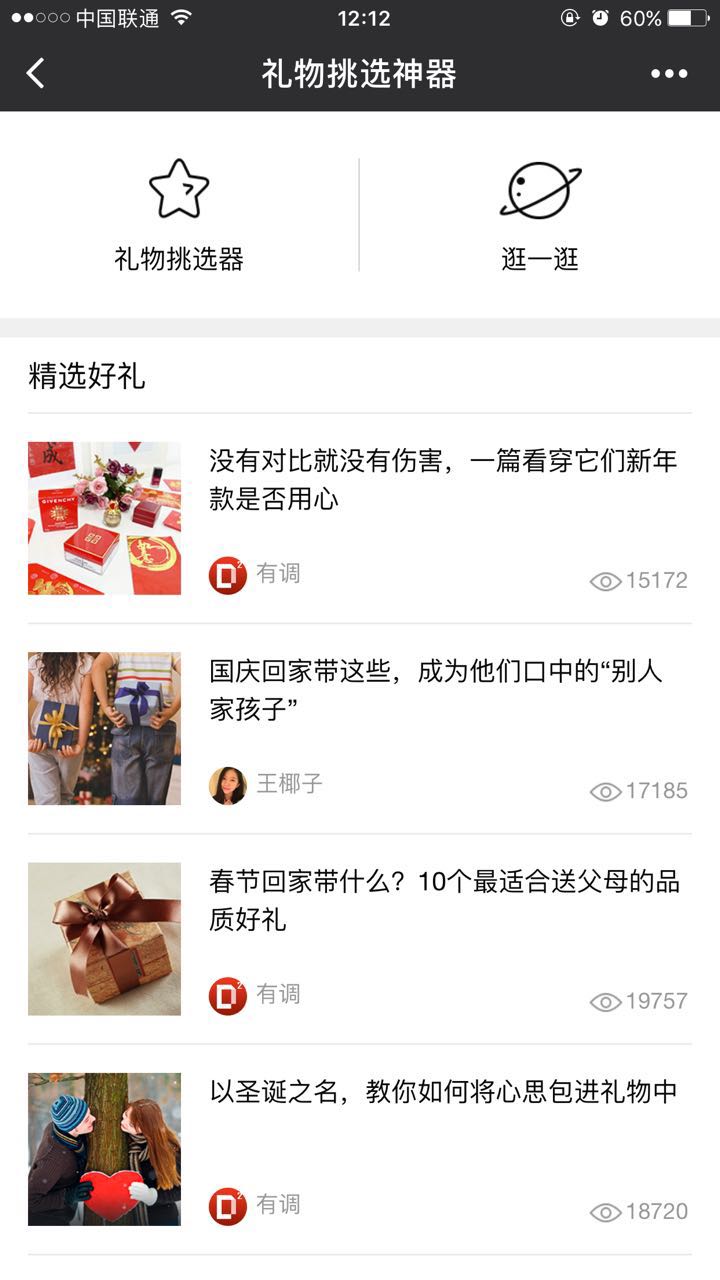Open article 春节回家带什么
720x1280 pixels.
click(444, 899)
